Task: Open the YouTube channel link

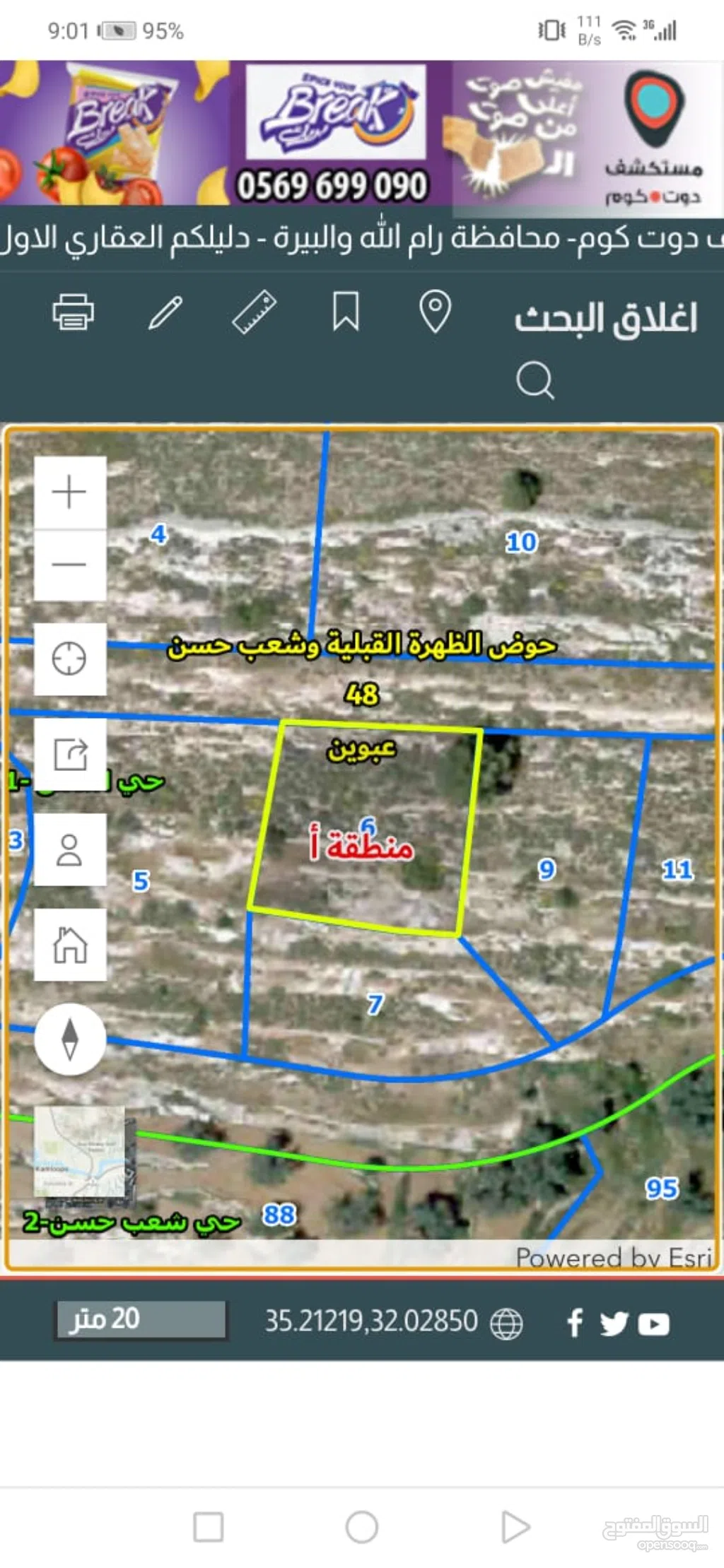Action: tap(653, 1324)
